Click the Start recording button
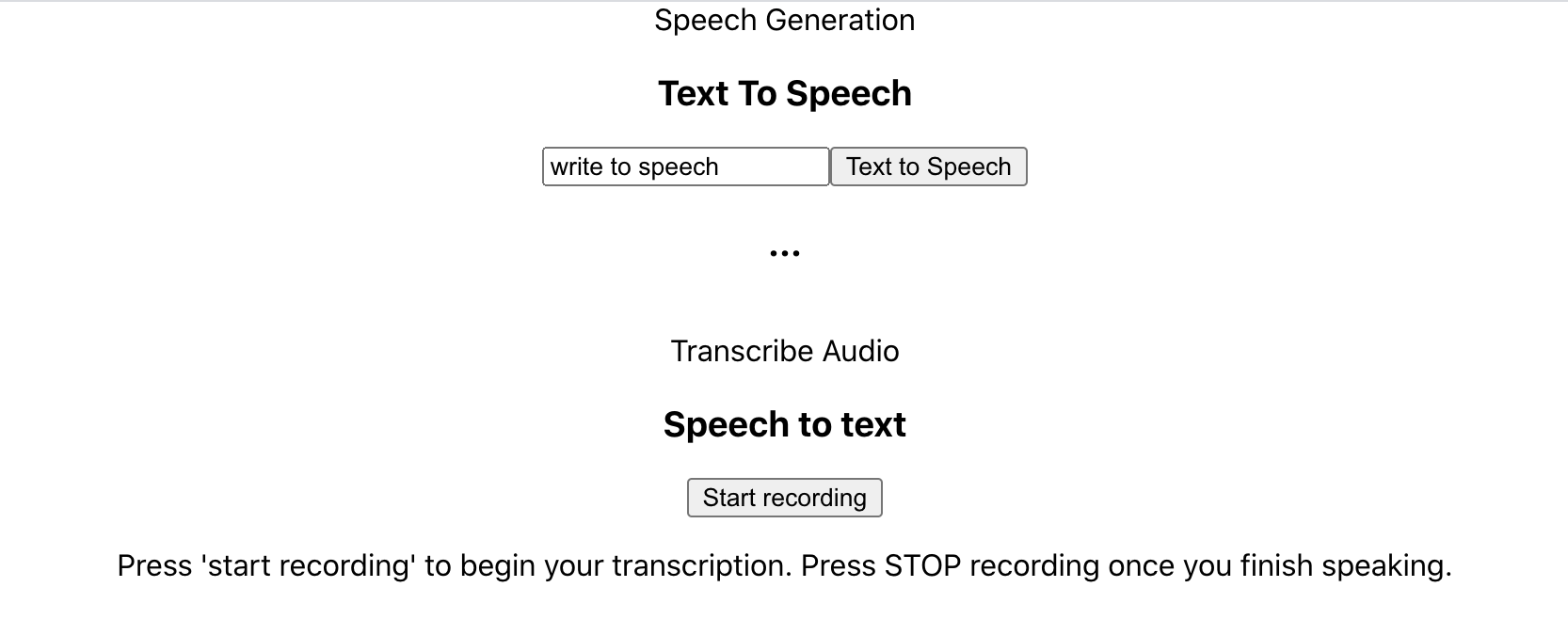Screen dimensions: 1568x619 click(784, 498)
